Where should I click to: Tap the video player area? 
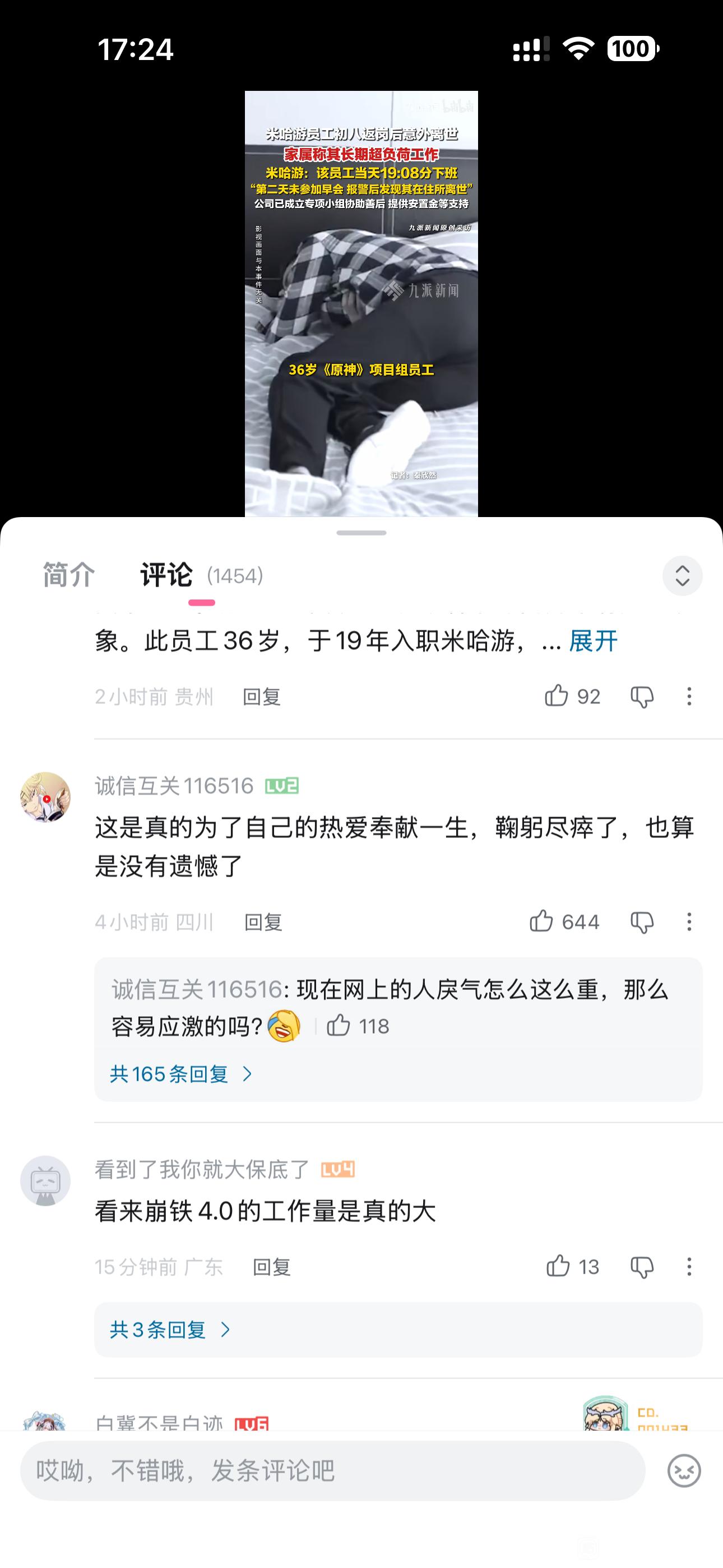coord(361,303)
